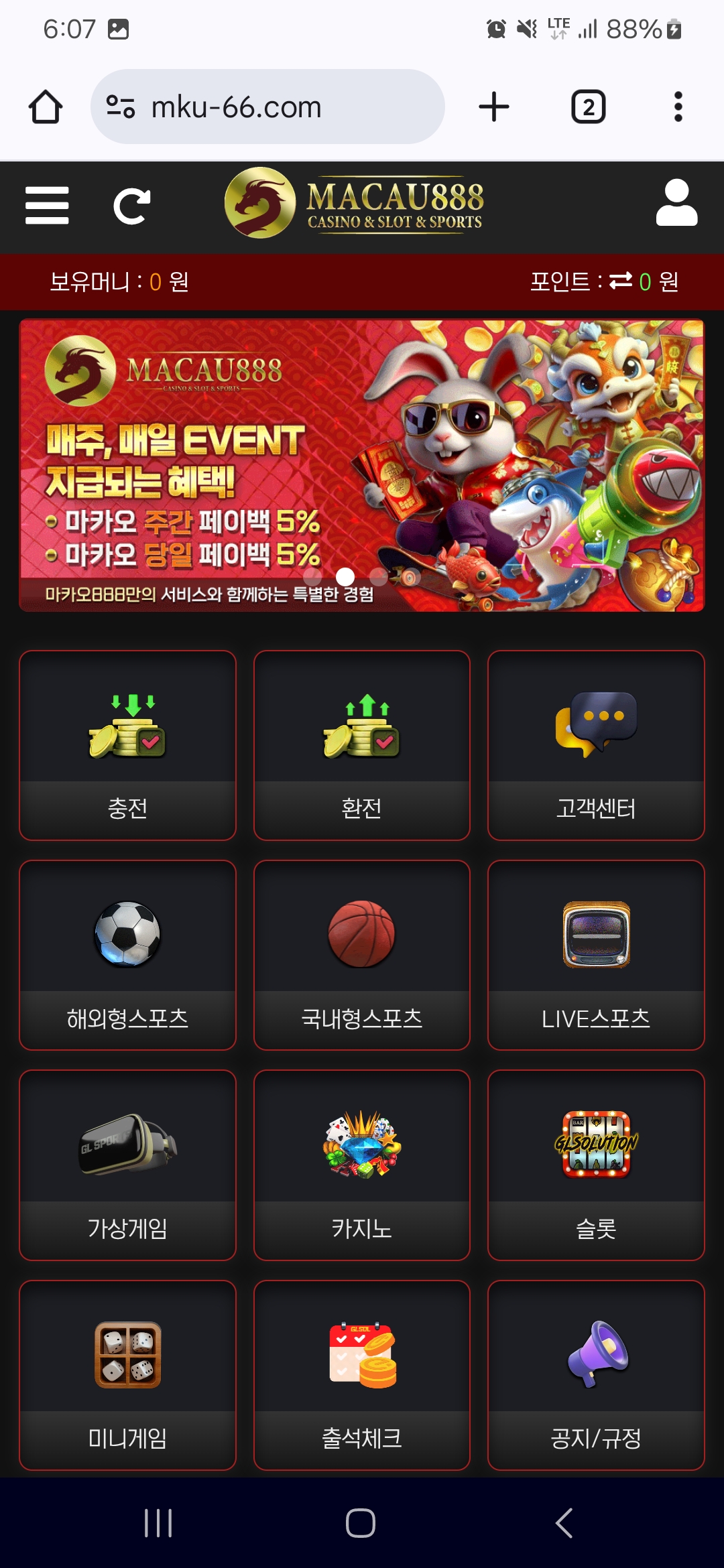Viewport: 724px width, 1568px height.
Task: Open 출석체크 attendance check
Action: pyautogui.click(x=362, y=1375)
